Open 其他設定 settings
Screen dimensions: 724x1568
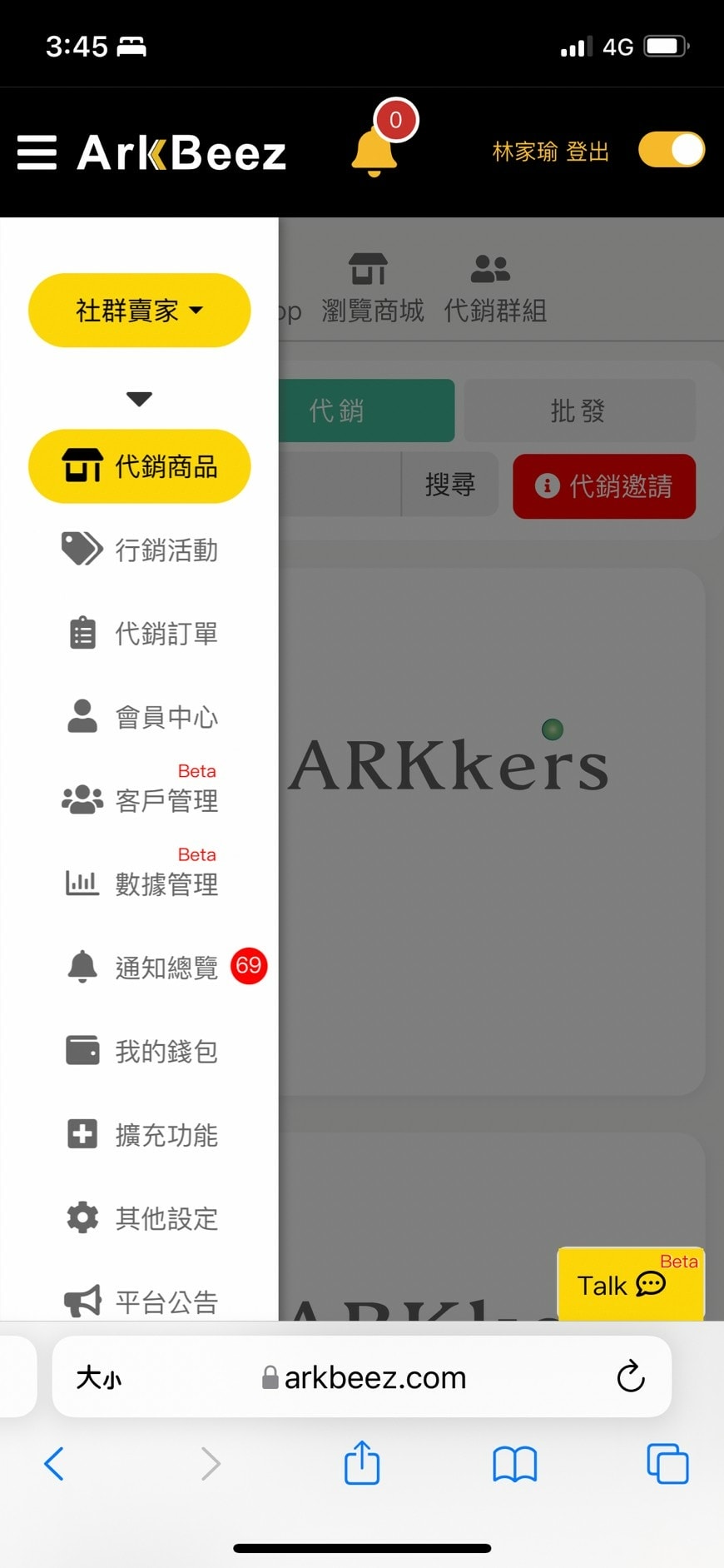coord(140,1218)
